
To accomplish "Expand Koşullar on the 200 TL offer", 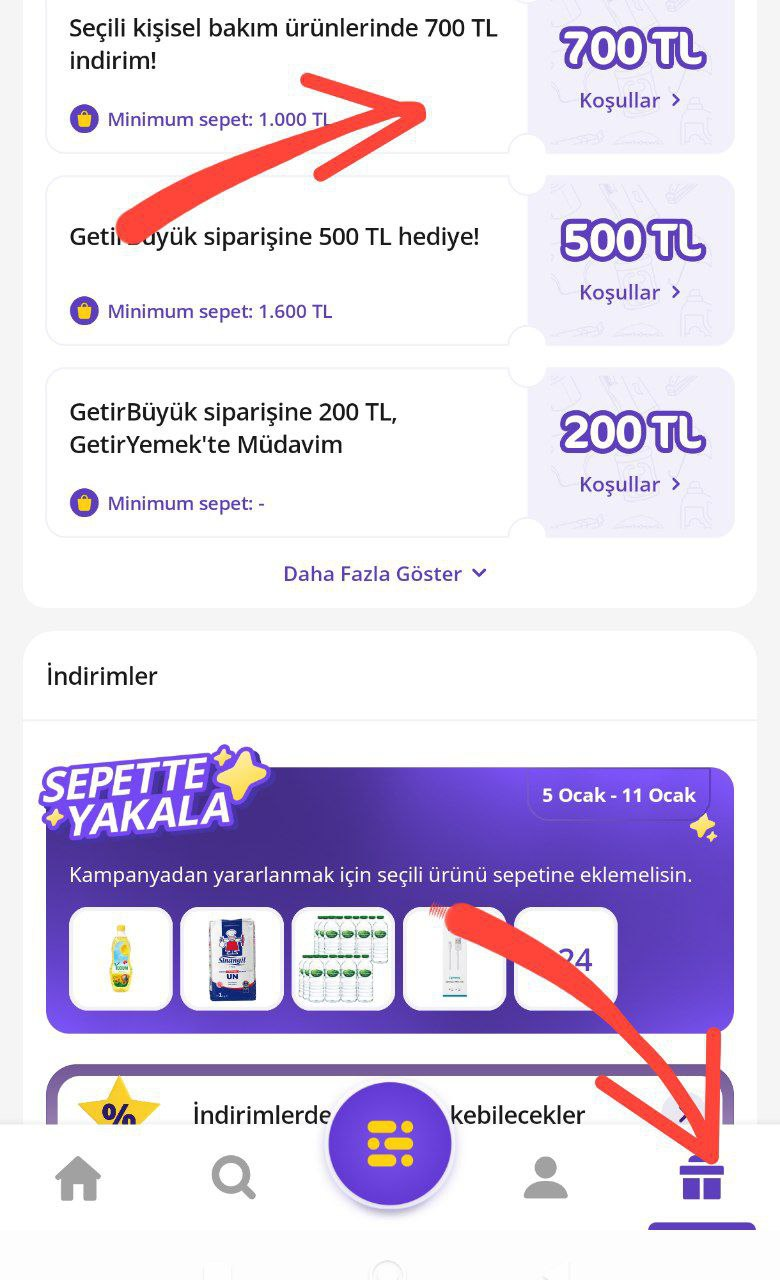I will point(629,484).
